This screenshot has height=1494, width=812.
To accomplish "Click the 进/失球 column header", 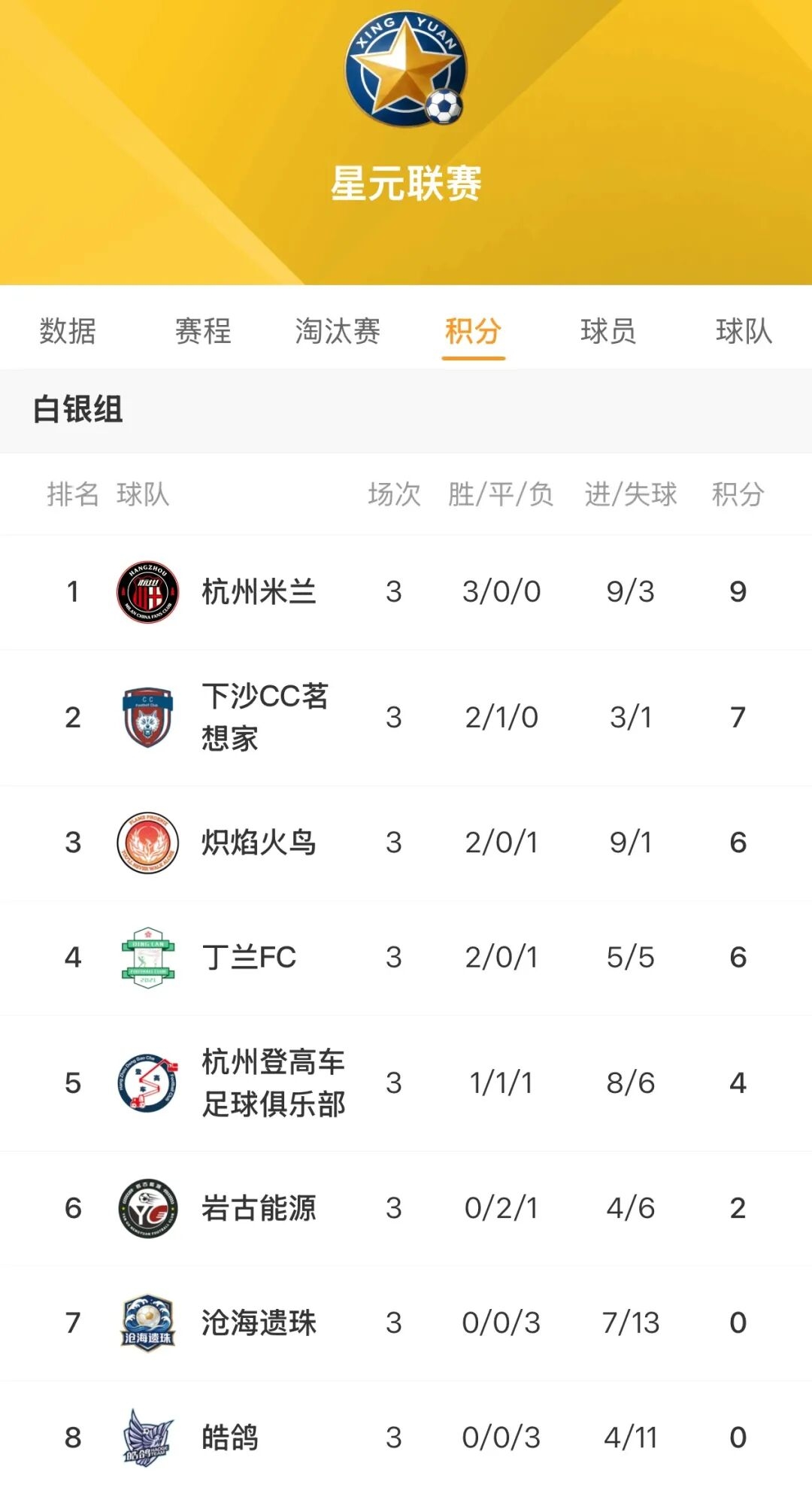I will (630, 495).
